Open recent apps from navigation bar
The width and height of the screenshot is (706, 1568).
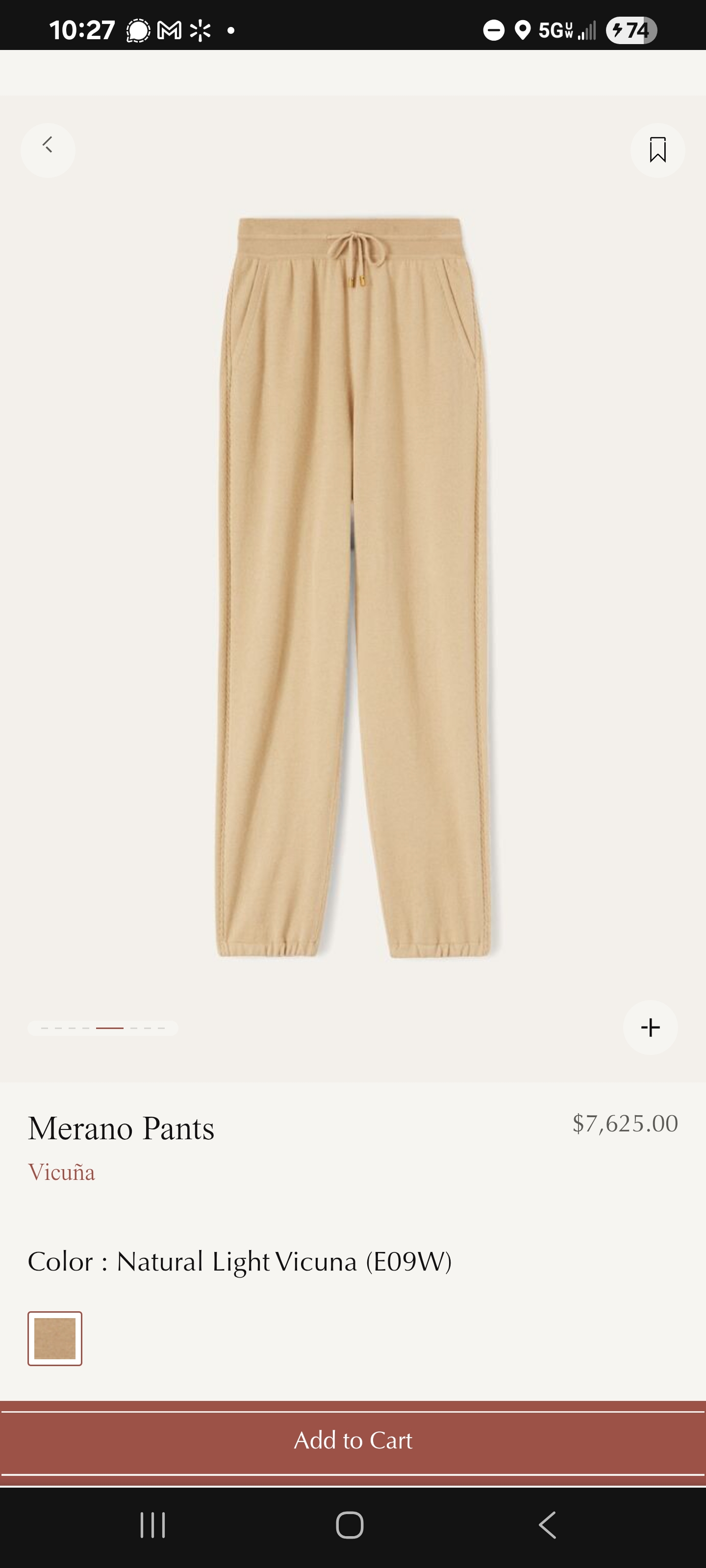152,1525
